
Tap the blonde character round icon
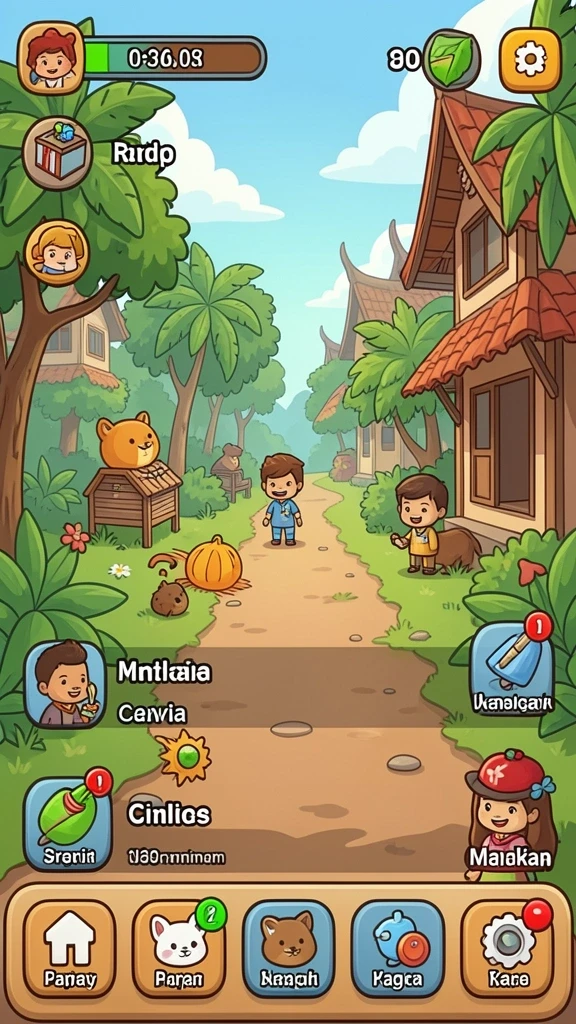[56, 252]
